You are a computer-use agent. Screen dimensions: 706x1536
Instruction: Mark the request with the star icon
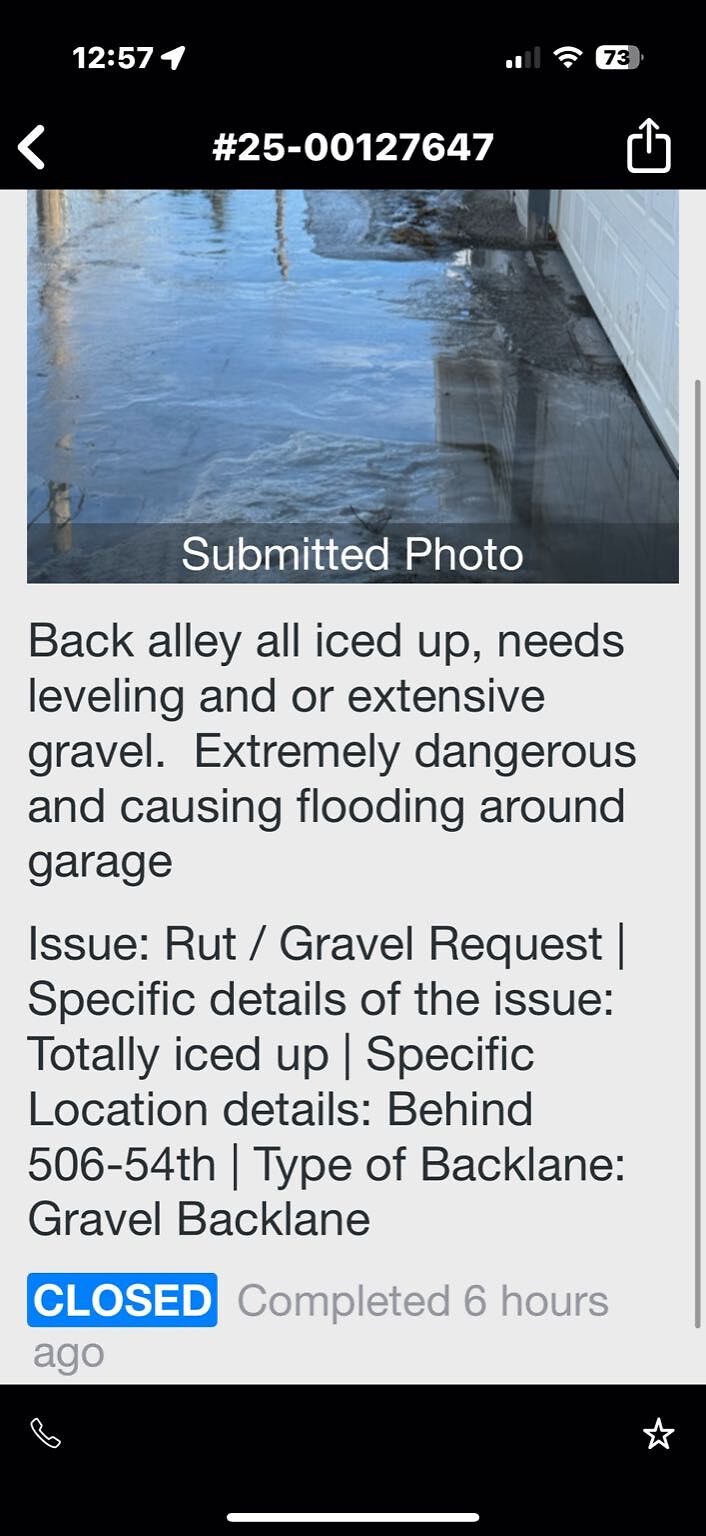pos(658,1434)
